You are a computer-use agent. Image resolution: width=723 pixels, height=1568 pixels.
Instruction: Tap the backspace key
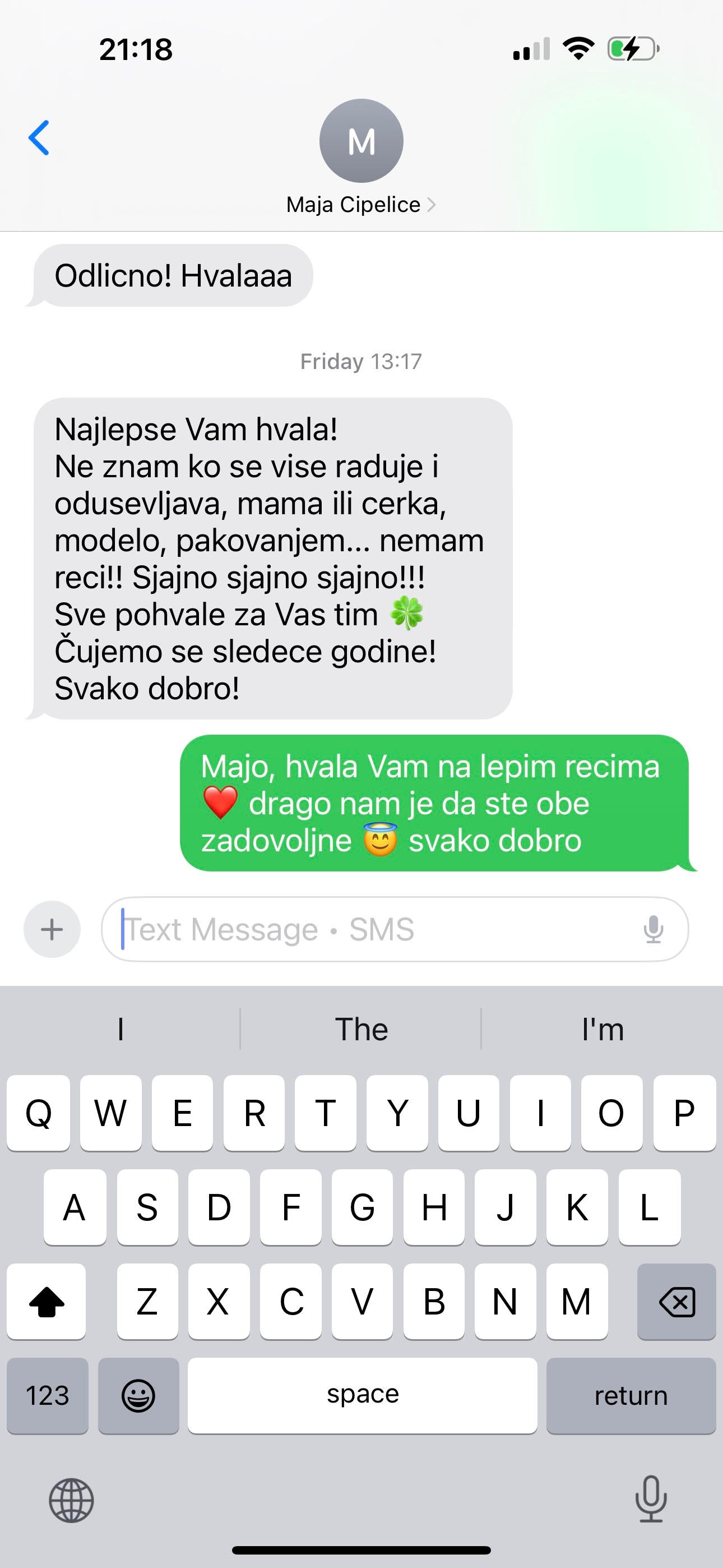[x=676, y=1302]
